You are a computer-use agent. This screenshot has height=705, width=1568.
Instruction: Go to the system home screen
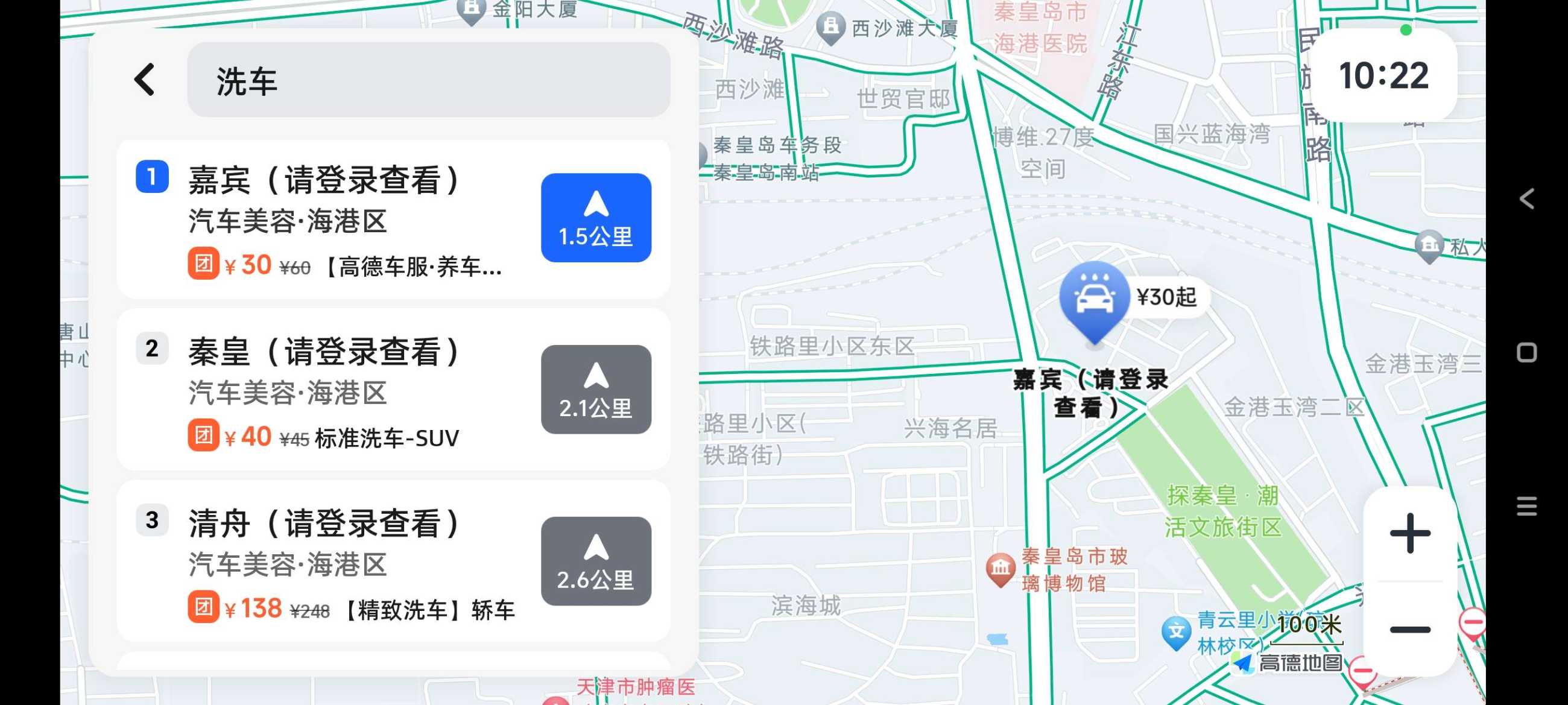[x=1526, y=352]
